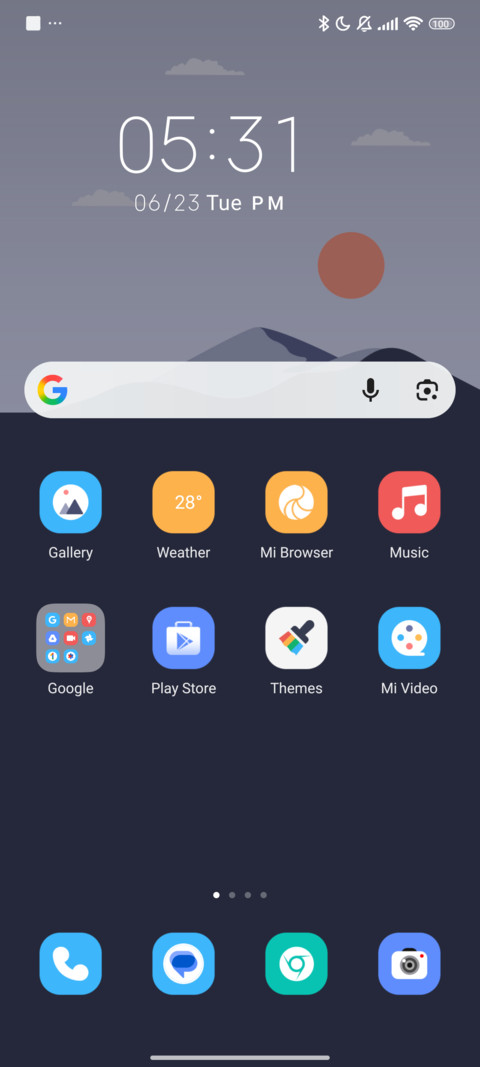Open the Messages app in the dock
This screenshot has height=1067, width=480.
[x=183, y=964]
